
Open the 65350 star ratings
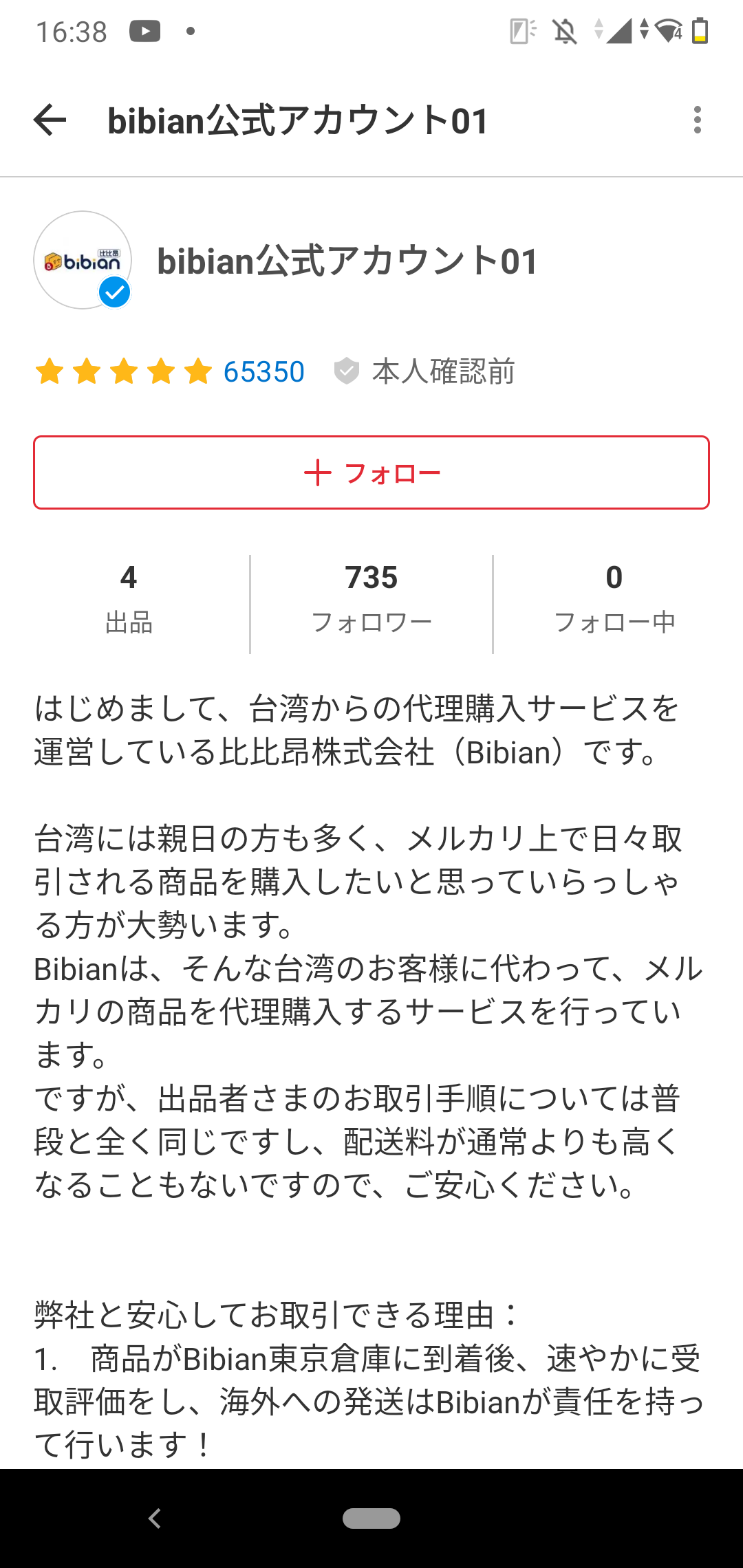coord(170,371)
